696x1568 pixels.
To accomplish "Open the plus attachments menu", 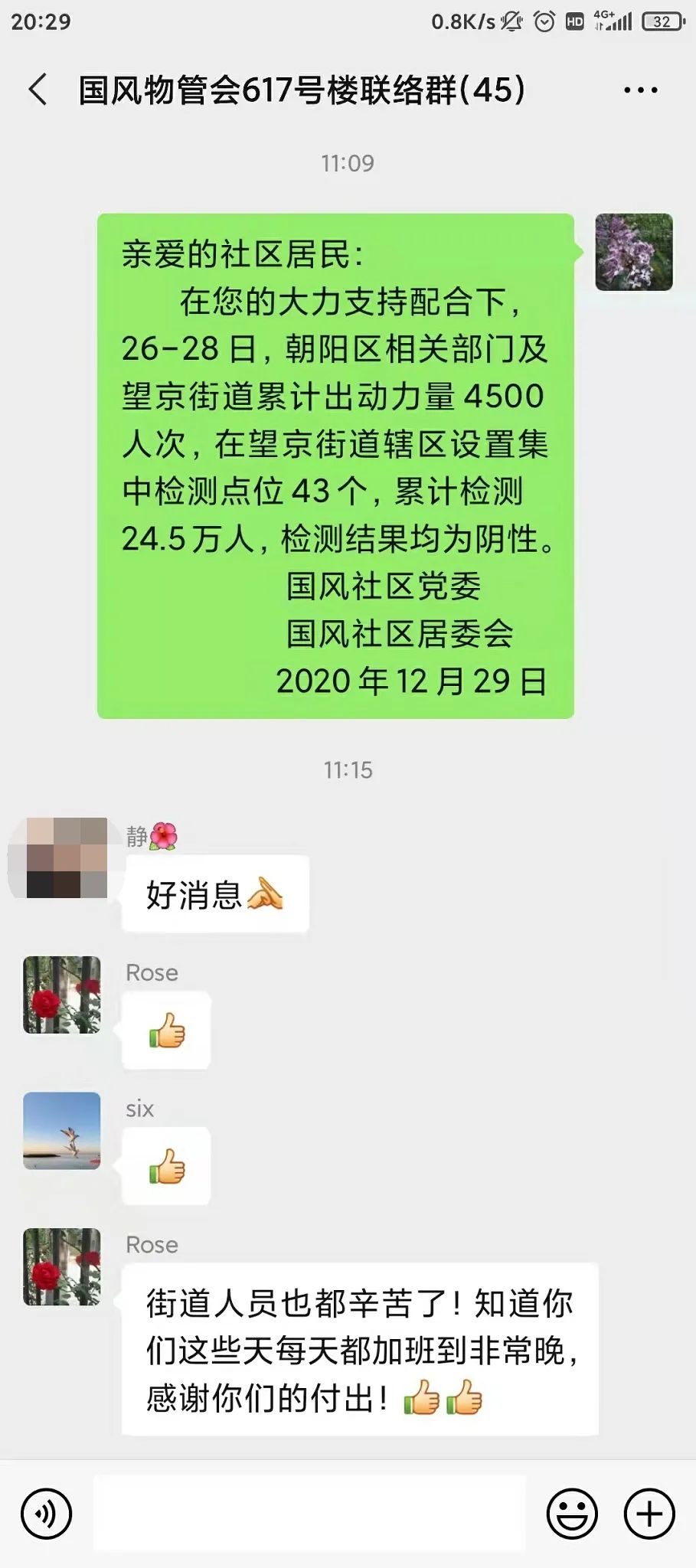I will pyautogui.click(x=649, y=1513).
